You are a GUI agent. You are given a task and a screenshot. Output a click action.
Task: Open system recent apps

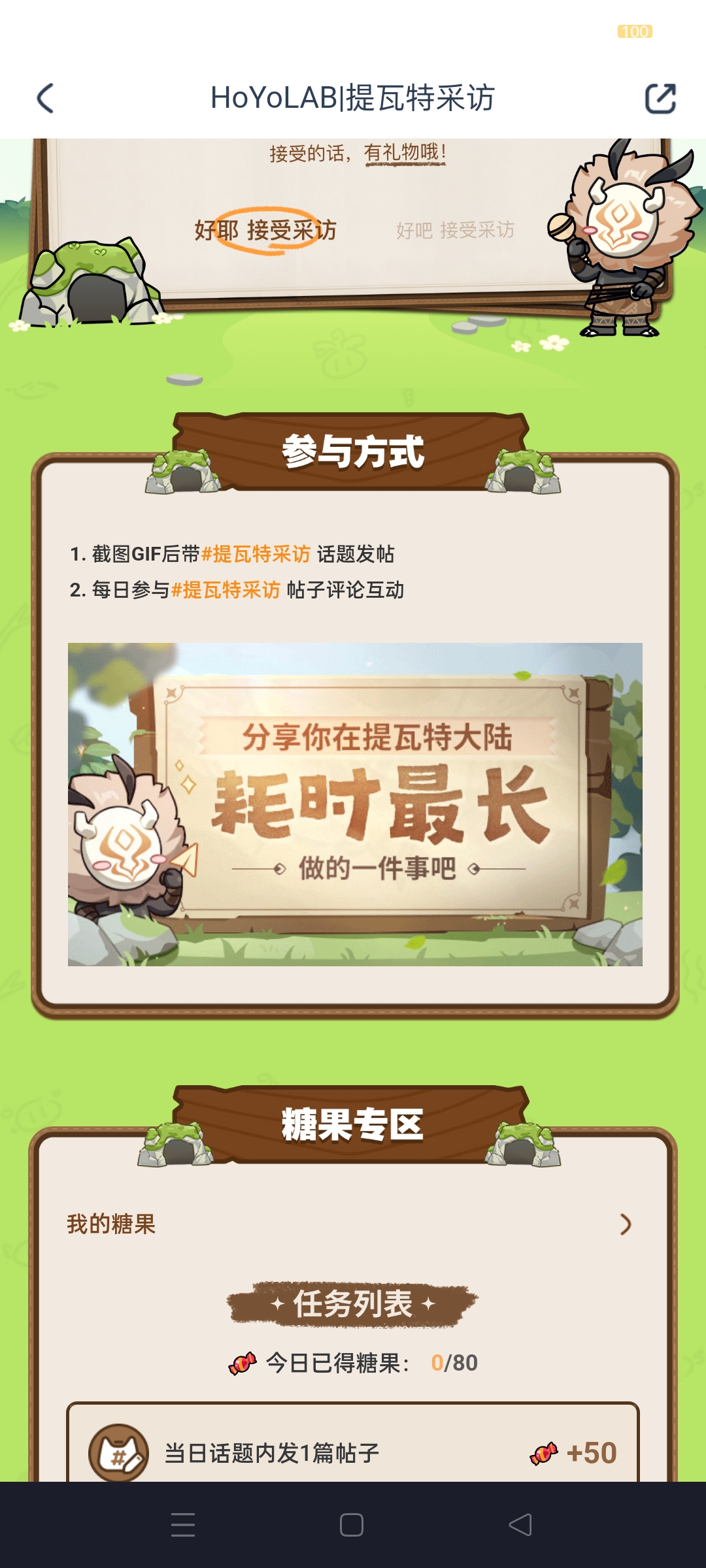tap(183, 1525)
